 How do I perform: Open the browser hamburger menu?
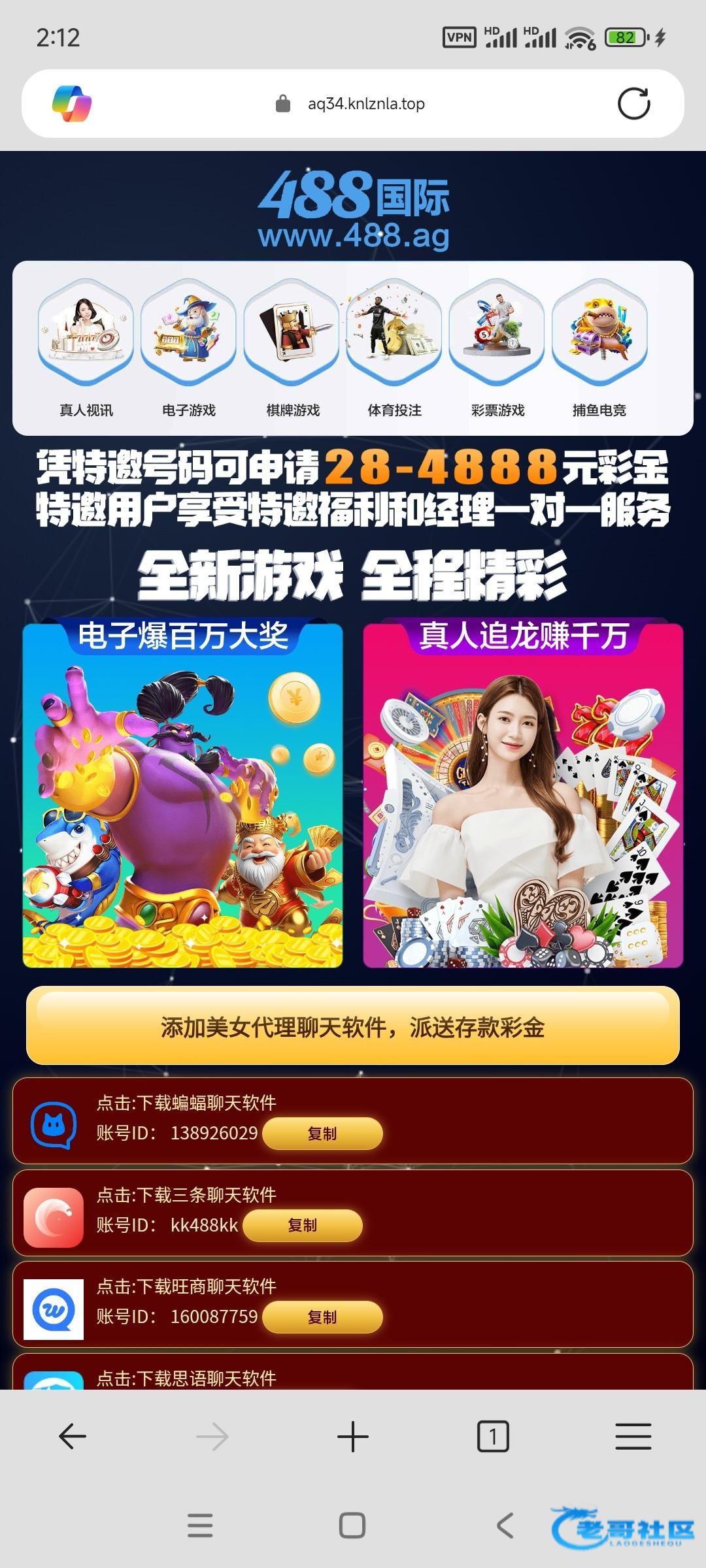[x=633, y=1437]
